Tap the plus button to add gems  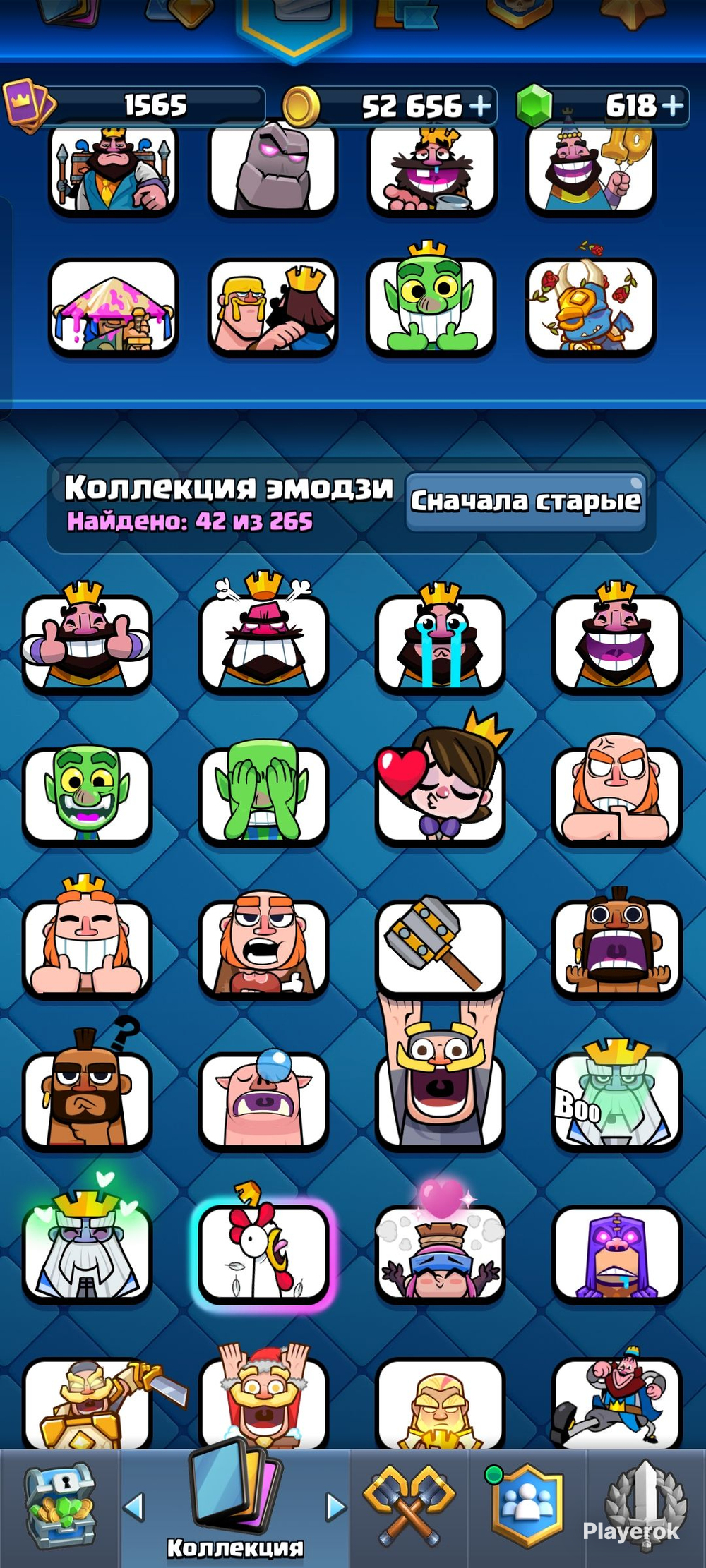coord(672,106)
